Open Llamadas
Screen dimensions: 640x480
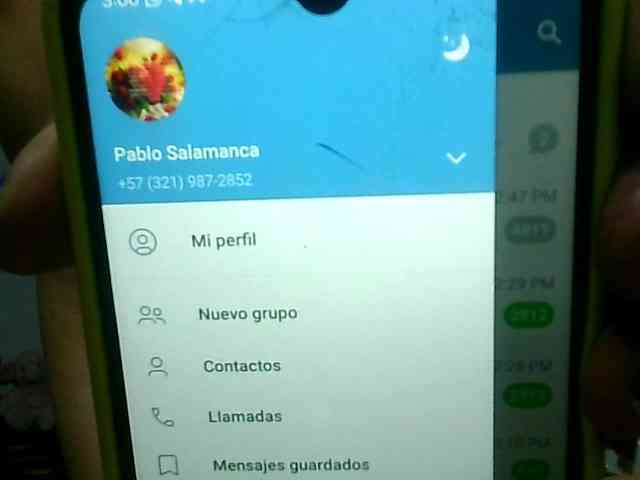(244, 416)
